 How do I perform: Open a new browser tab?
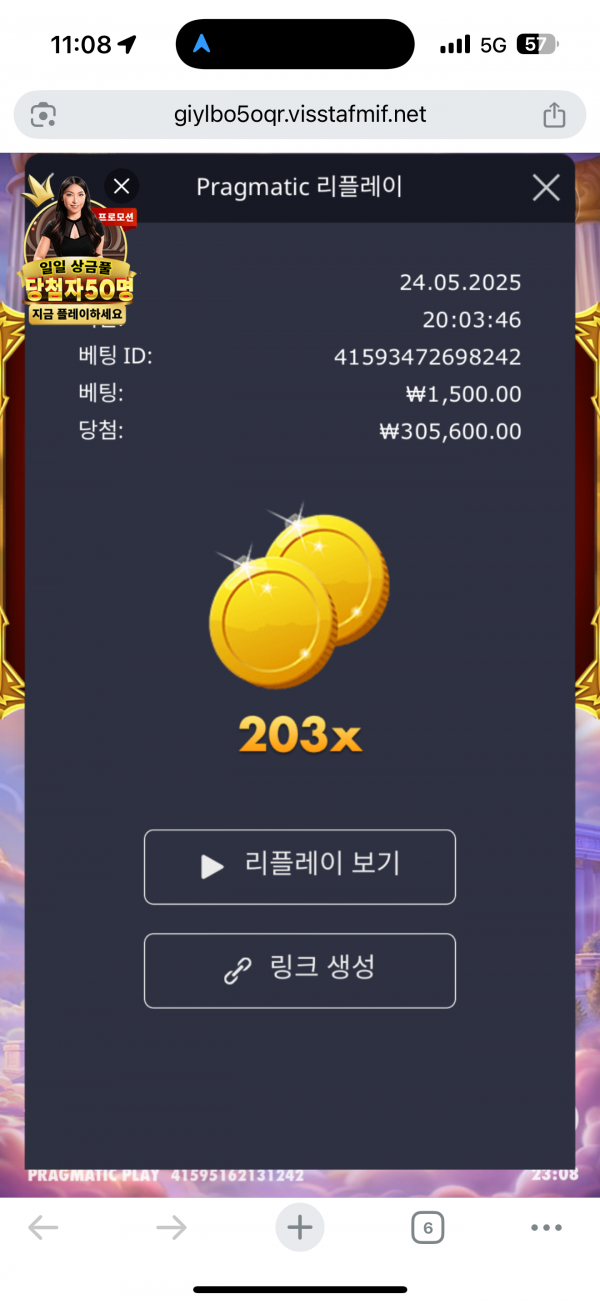coord(300,1227)
